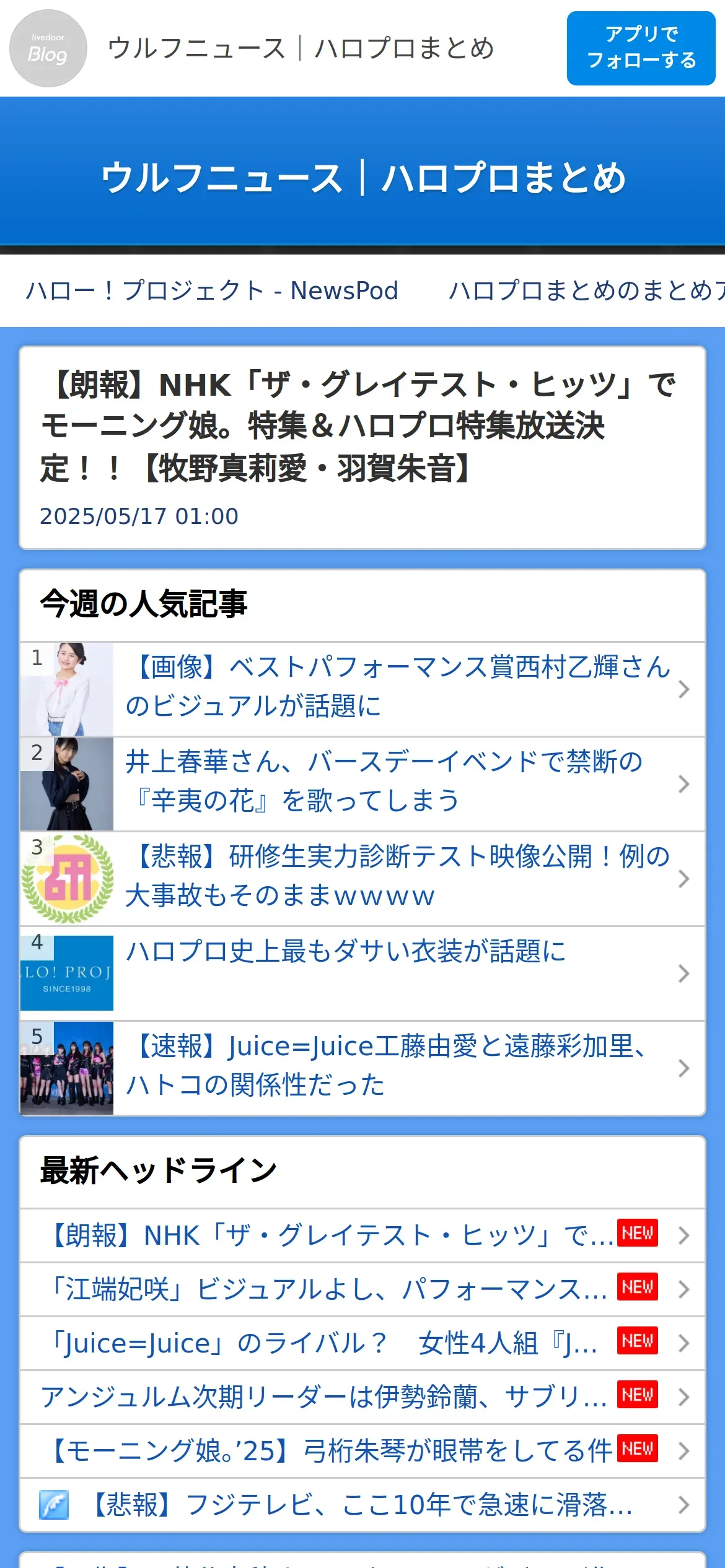Image resolution: width=725 pixels, height=1568 pixels.
Task: Open headline about Juice=Juice's rival group
Action: pyautogui.click(x=362, y=1343)
